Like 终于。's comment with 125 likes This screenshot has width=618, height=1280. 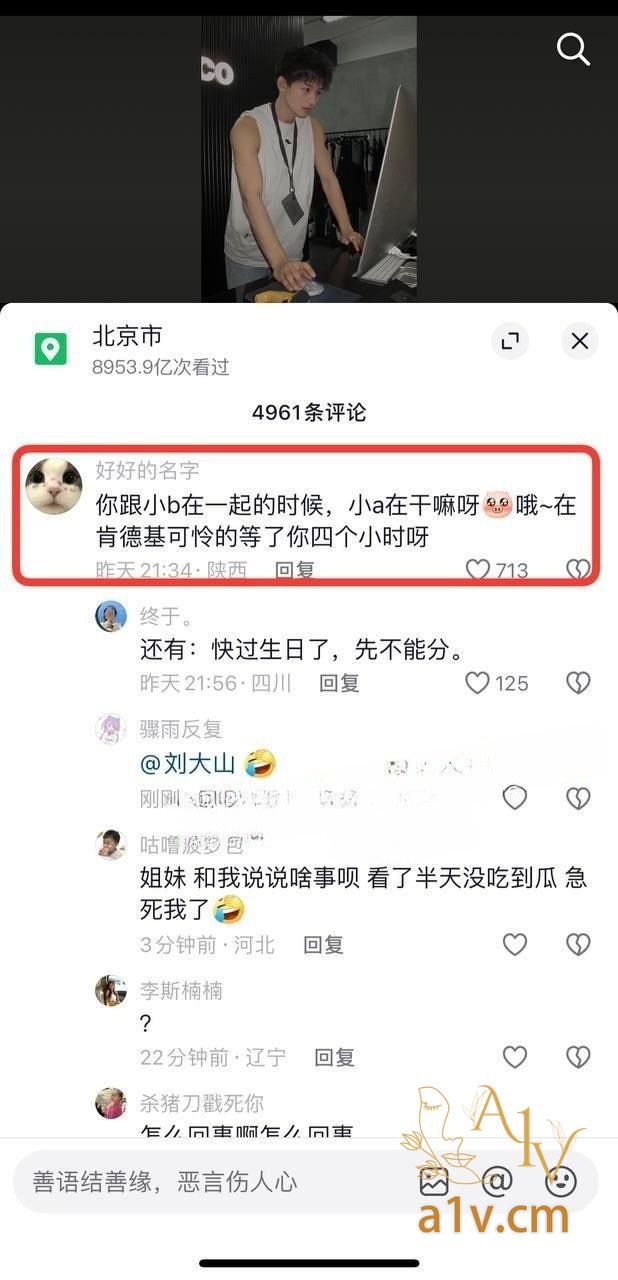click(478, 683)
